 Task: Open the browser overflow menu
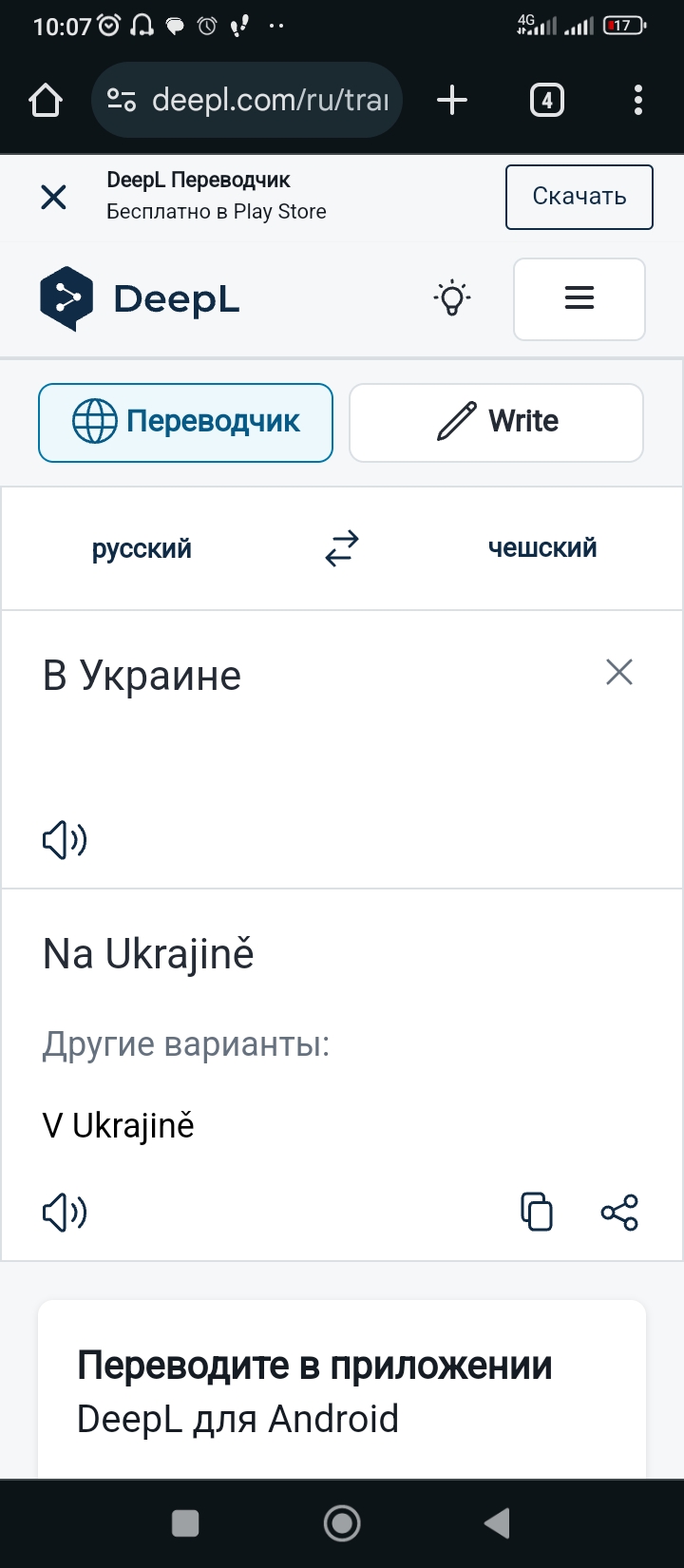click(637, 100)
